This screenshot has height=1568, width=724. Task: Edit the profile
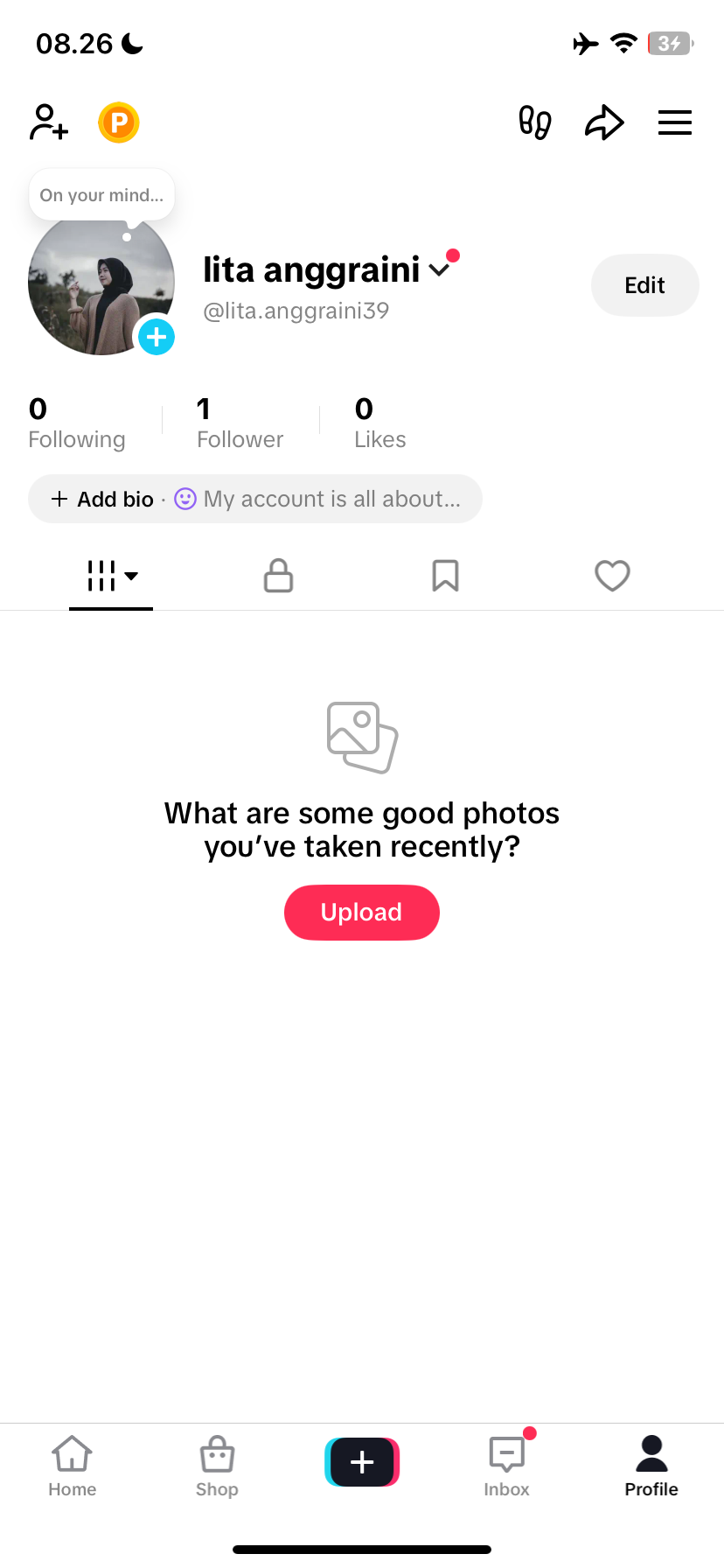(x=644, y=285)
